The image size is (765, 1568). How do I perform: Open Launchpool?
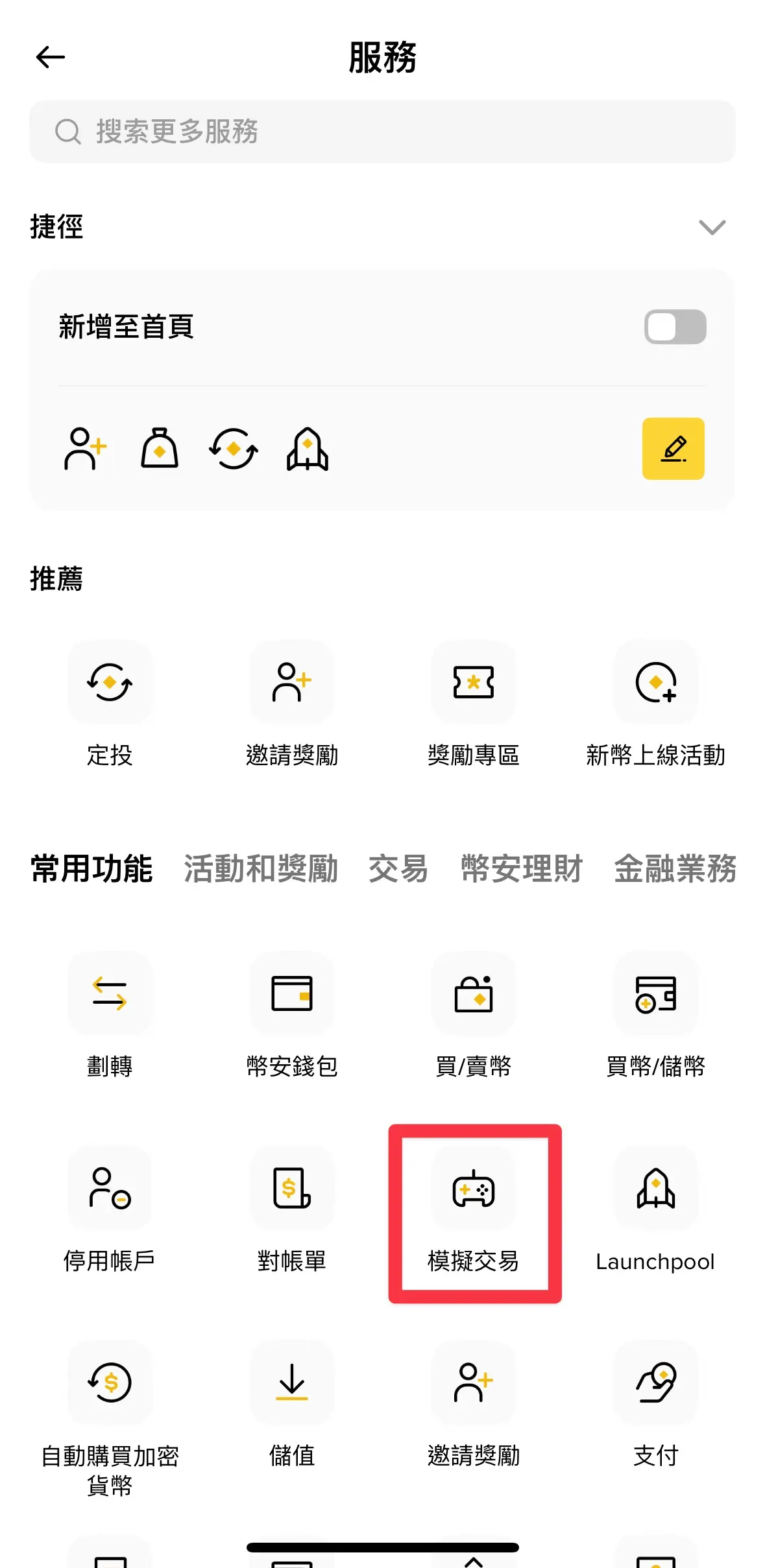pos(655,1189)
